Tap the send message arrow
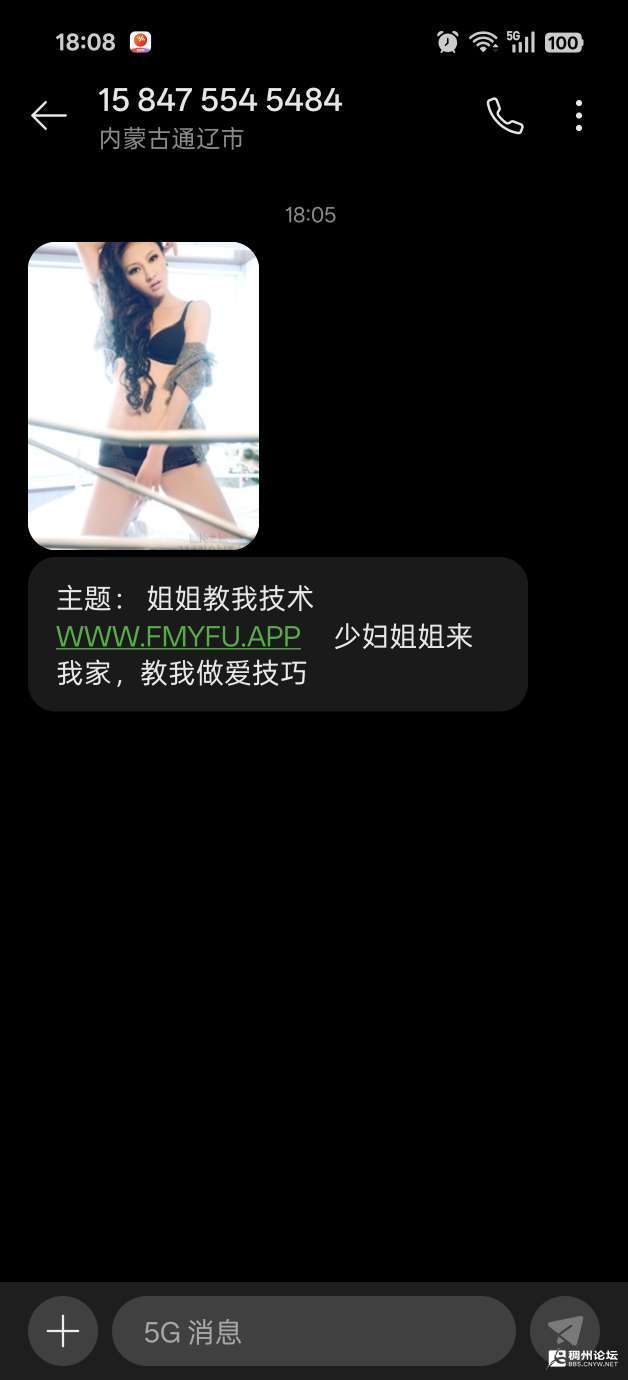 565,1330
